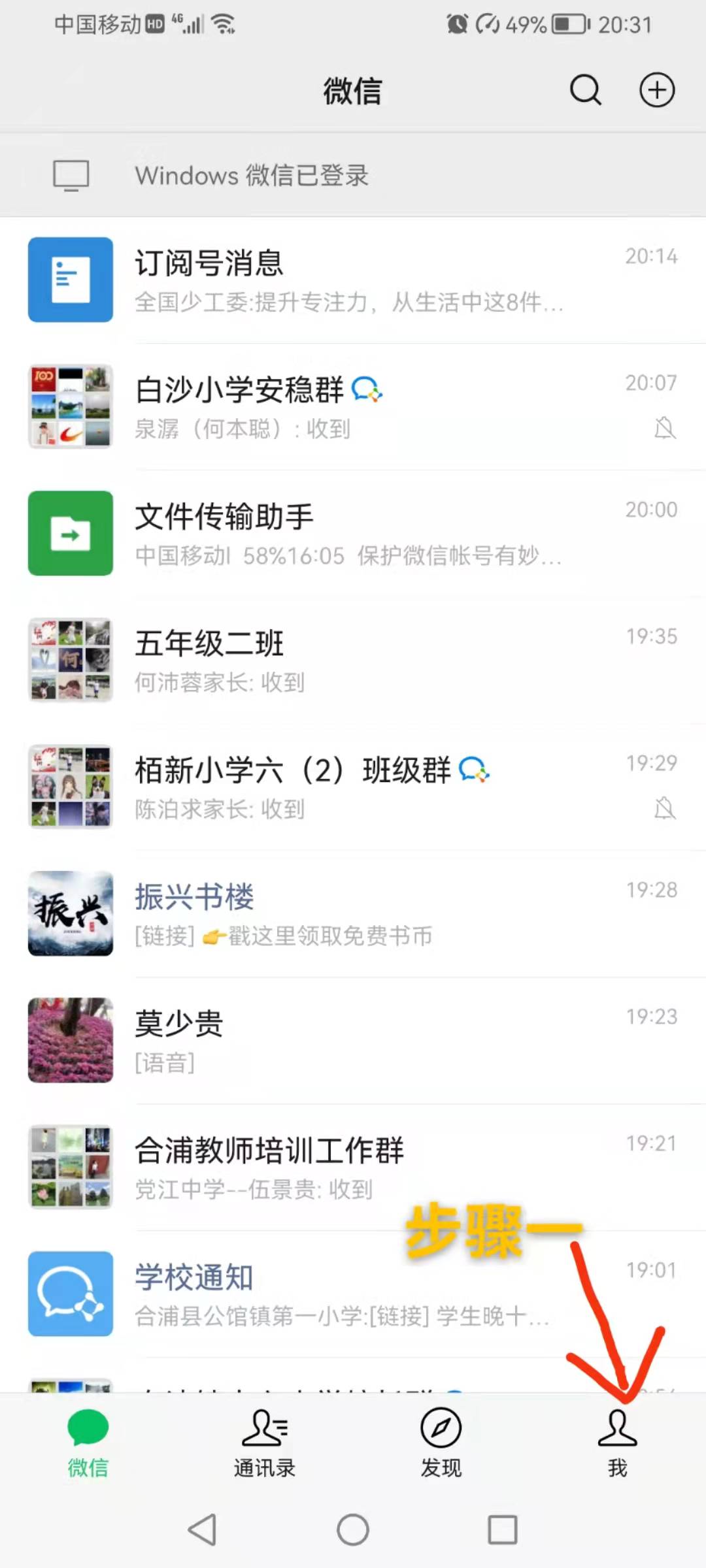The image size is (706, 1568).
Task: Open the Windows 微信已登录 banner
Action: coord(353,175)
